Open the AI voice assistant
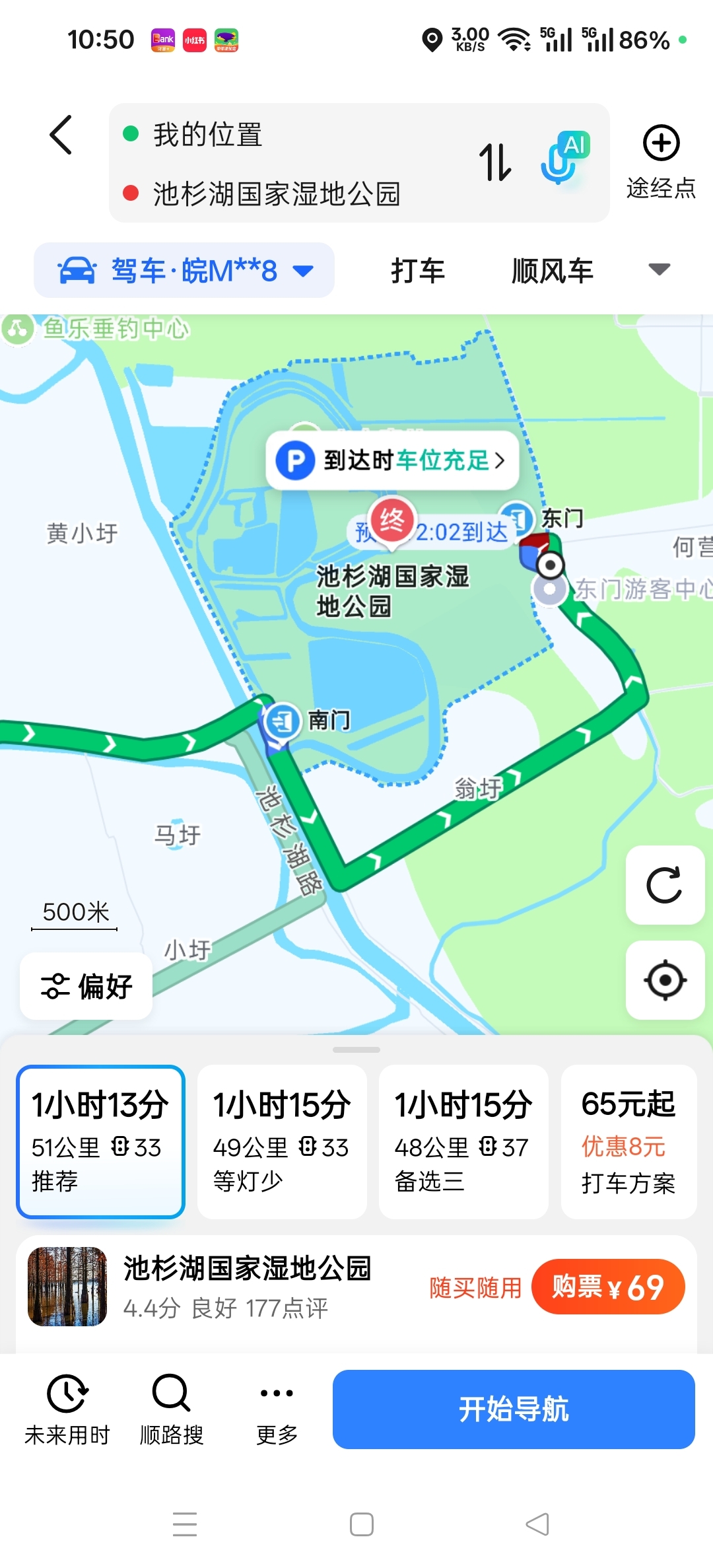The image size is (713, 1568). (x=563, y=159)
